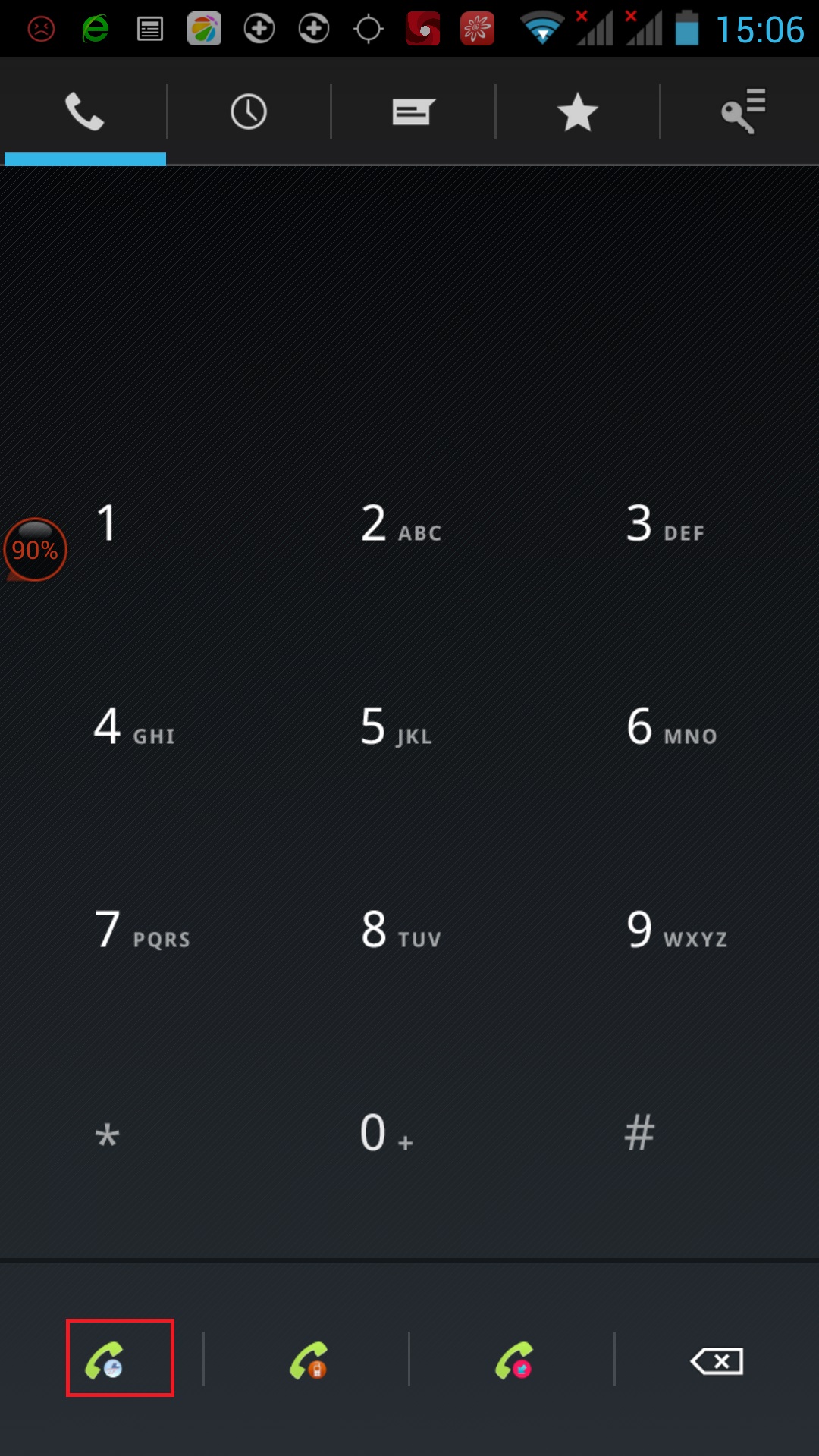Call using the clock-badged call button
The width and height of the screenshot is (819, 1456).
pyautogui.click(x=120, y=1358)
